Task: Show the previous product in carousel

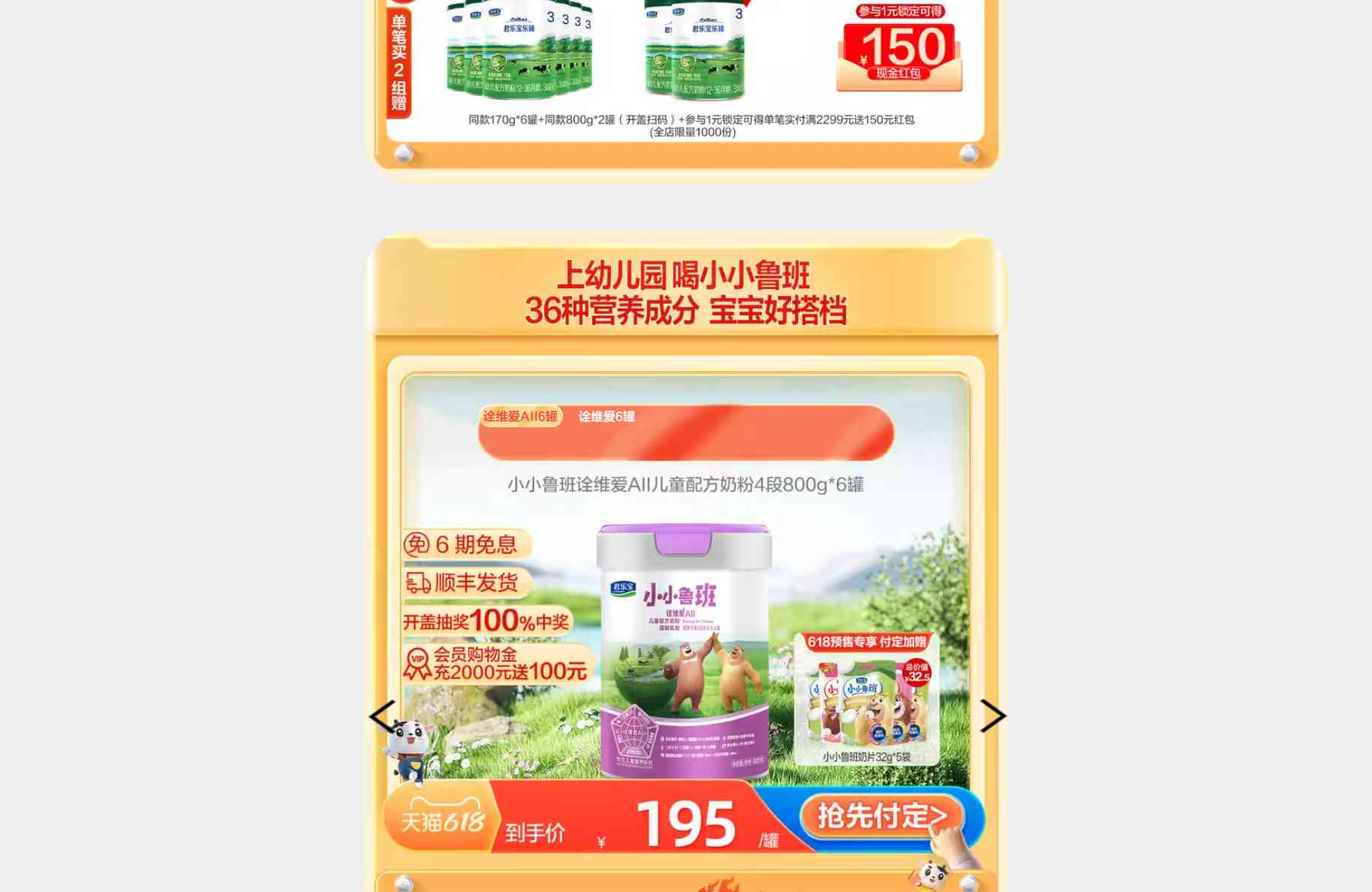Action: [x=382, y=716]
